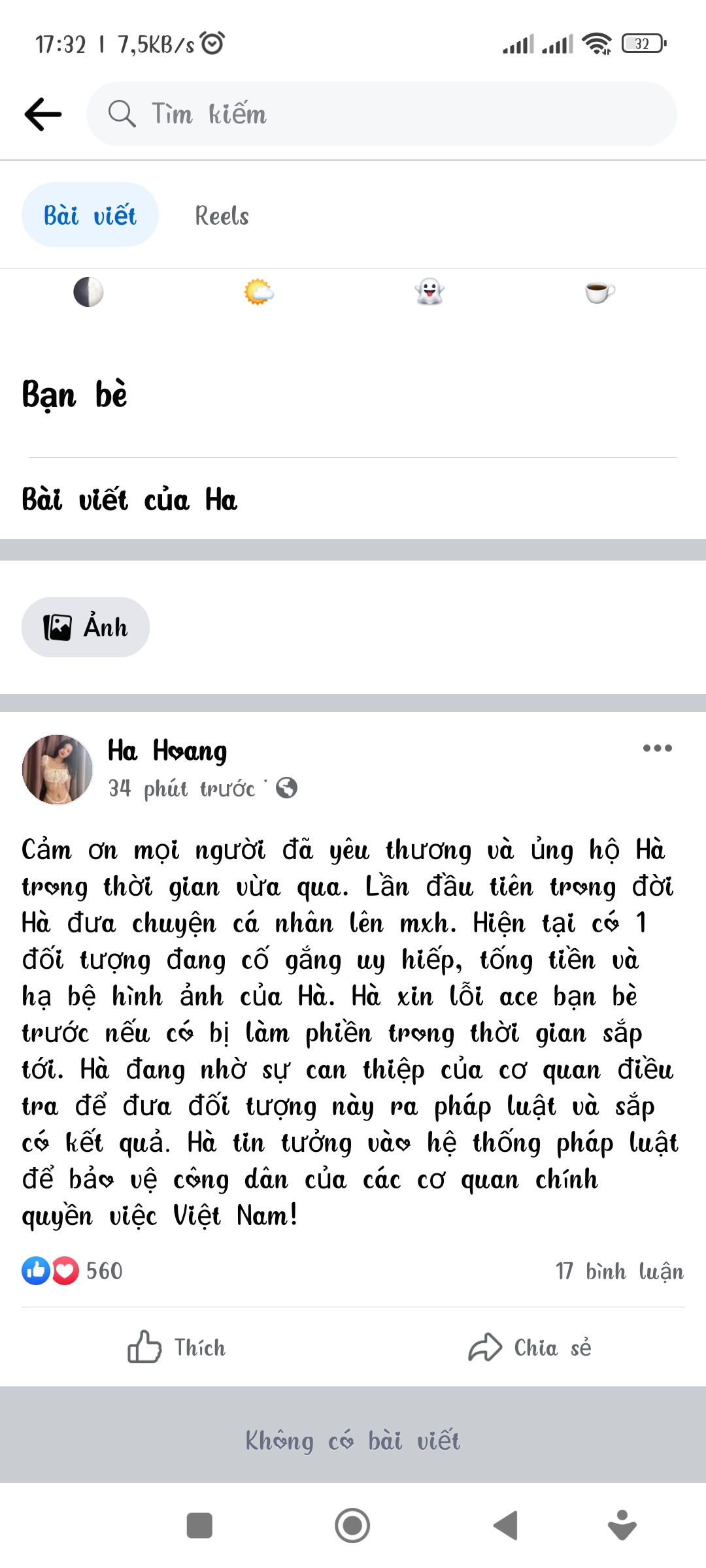Check the battery indicator in status bar
The height and width of the screenshot is (1568, 706).
point(641,41)
